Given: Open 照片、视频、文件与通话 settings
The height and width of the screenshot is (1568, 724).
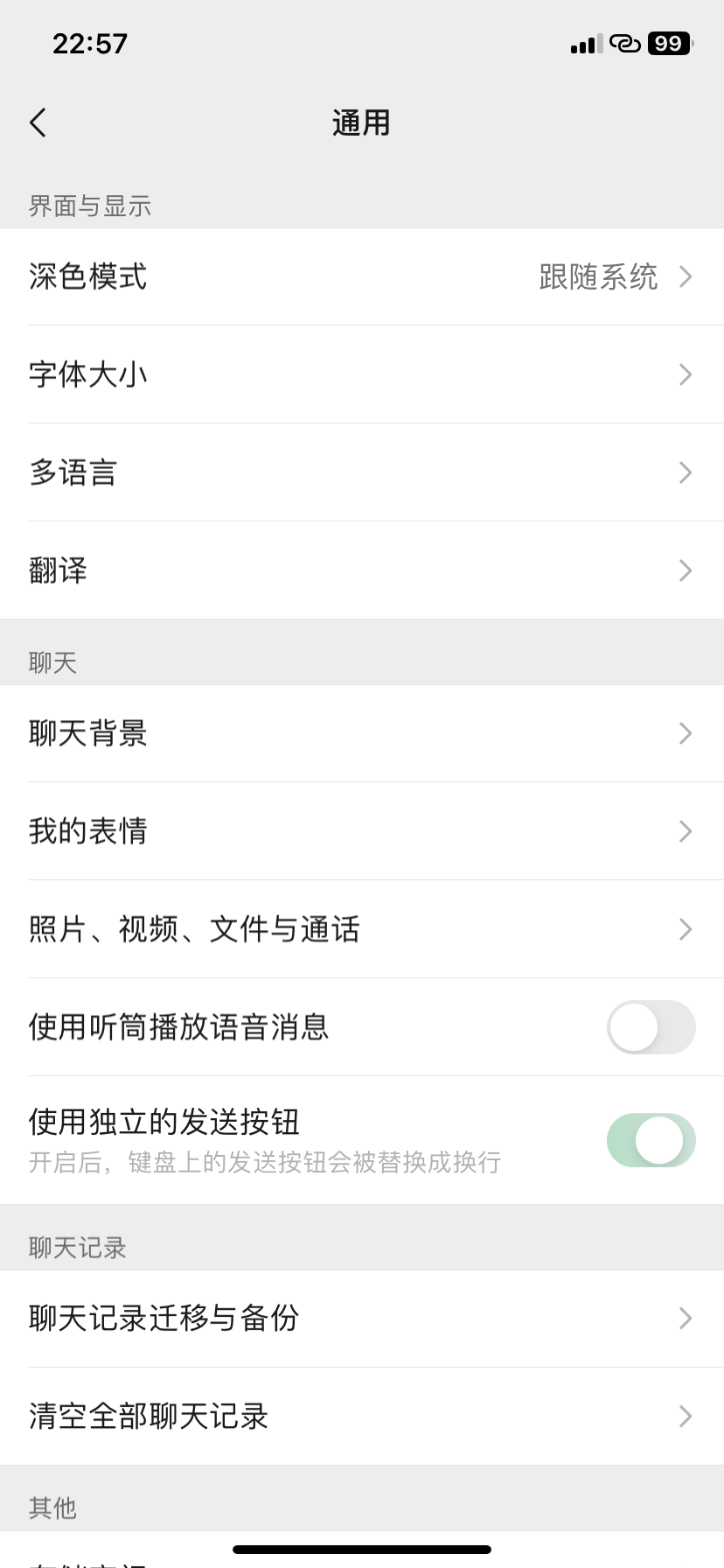Looking at the screenshot, I should (362, 929).
